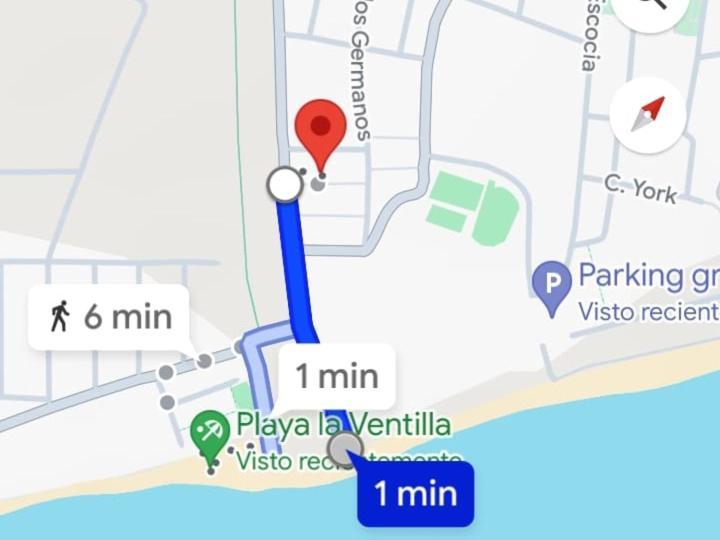Tap the compass to reorient the map
720x540 pixels.
click(x=647, y=115)
